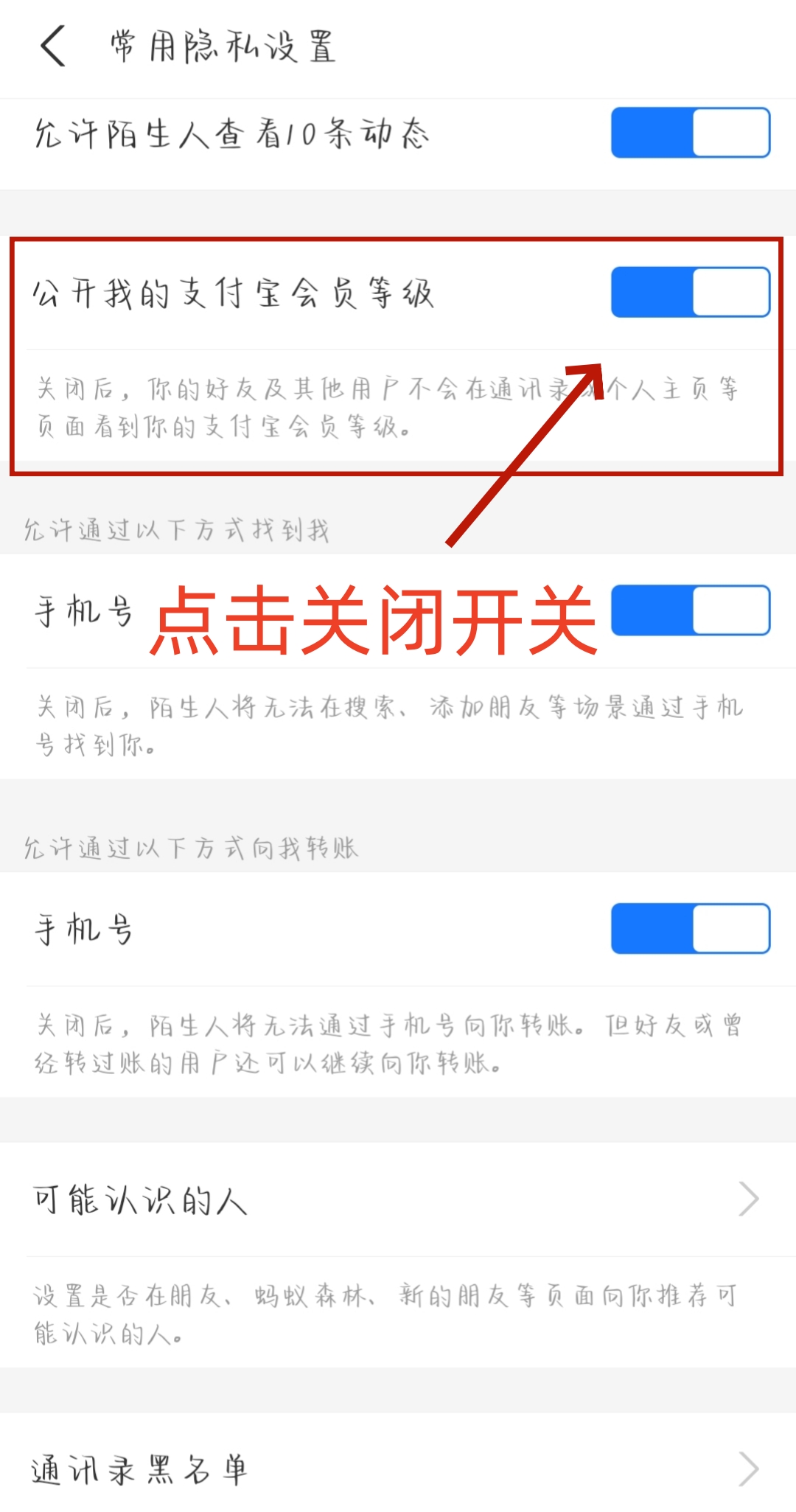796x1512 pixels.
Task: Toggle 允许陌生人查看10条动态 switch
Action: click(690, 133)
